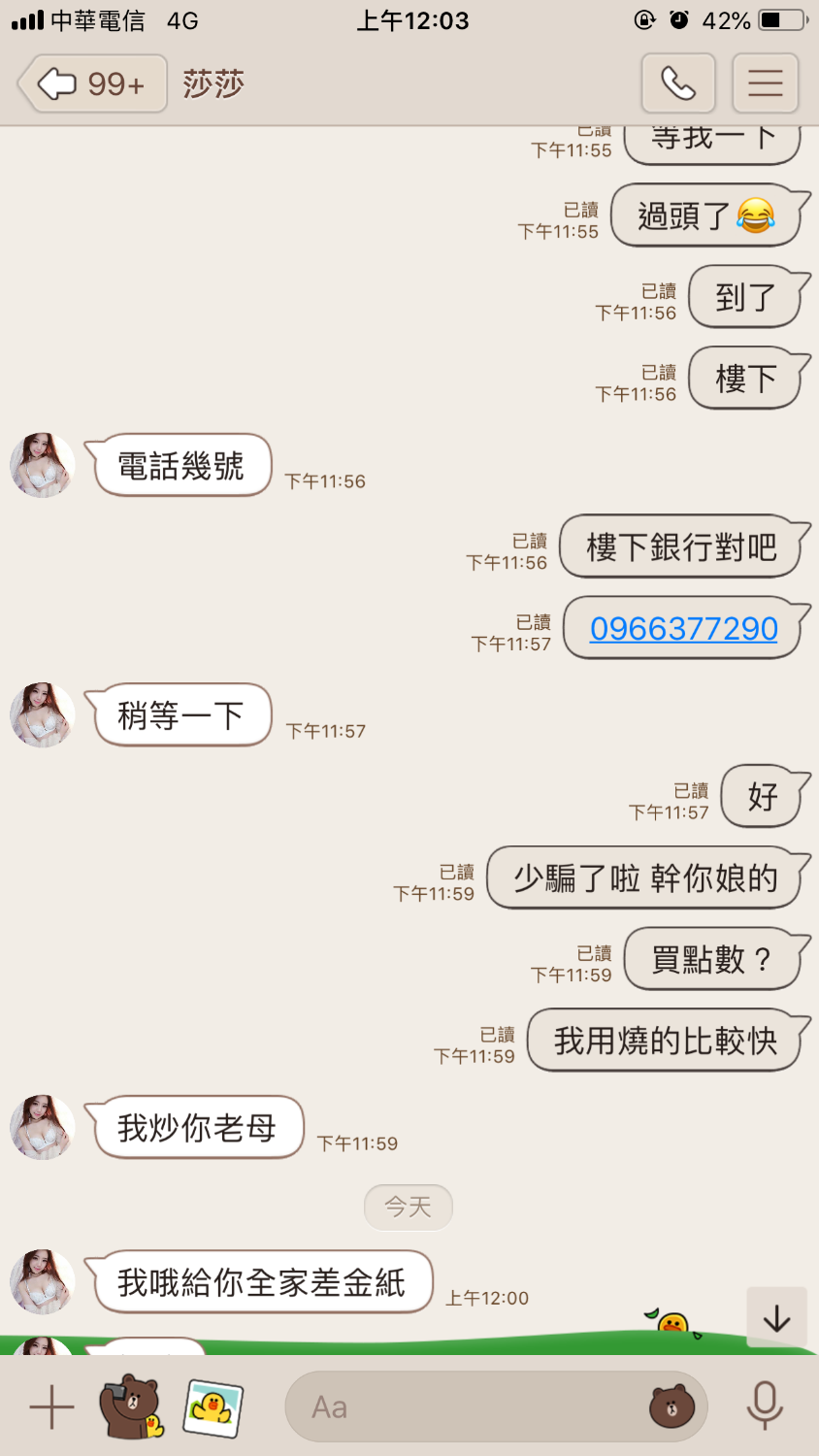819x1456 pixels.
Task: Tap the plus icon to attach content
Action: point(49,1405)
